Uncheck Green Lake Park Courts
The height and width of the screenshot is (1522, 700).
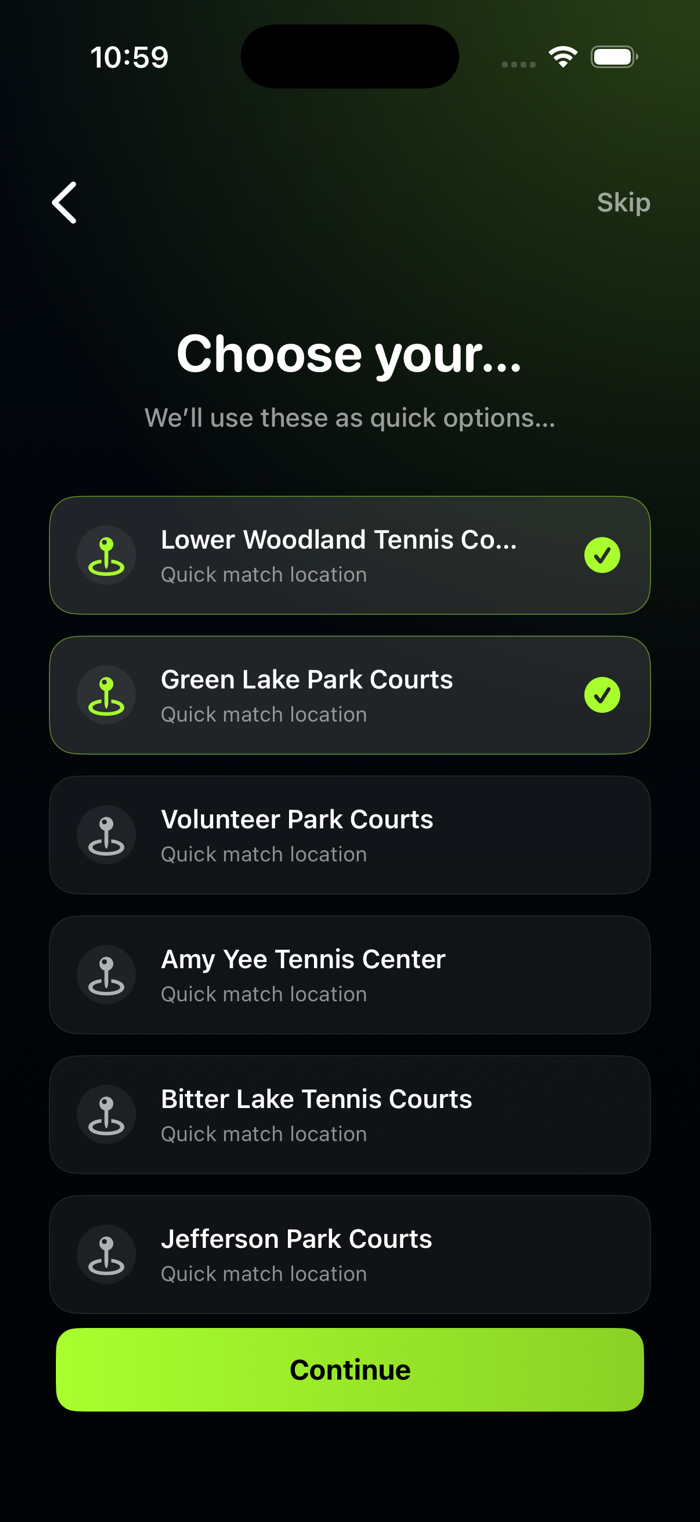click(x=350, y=695)
